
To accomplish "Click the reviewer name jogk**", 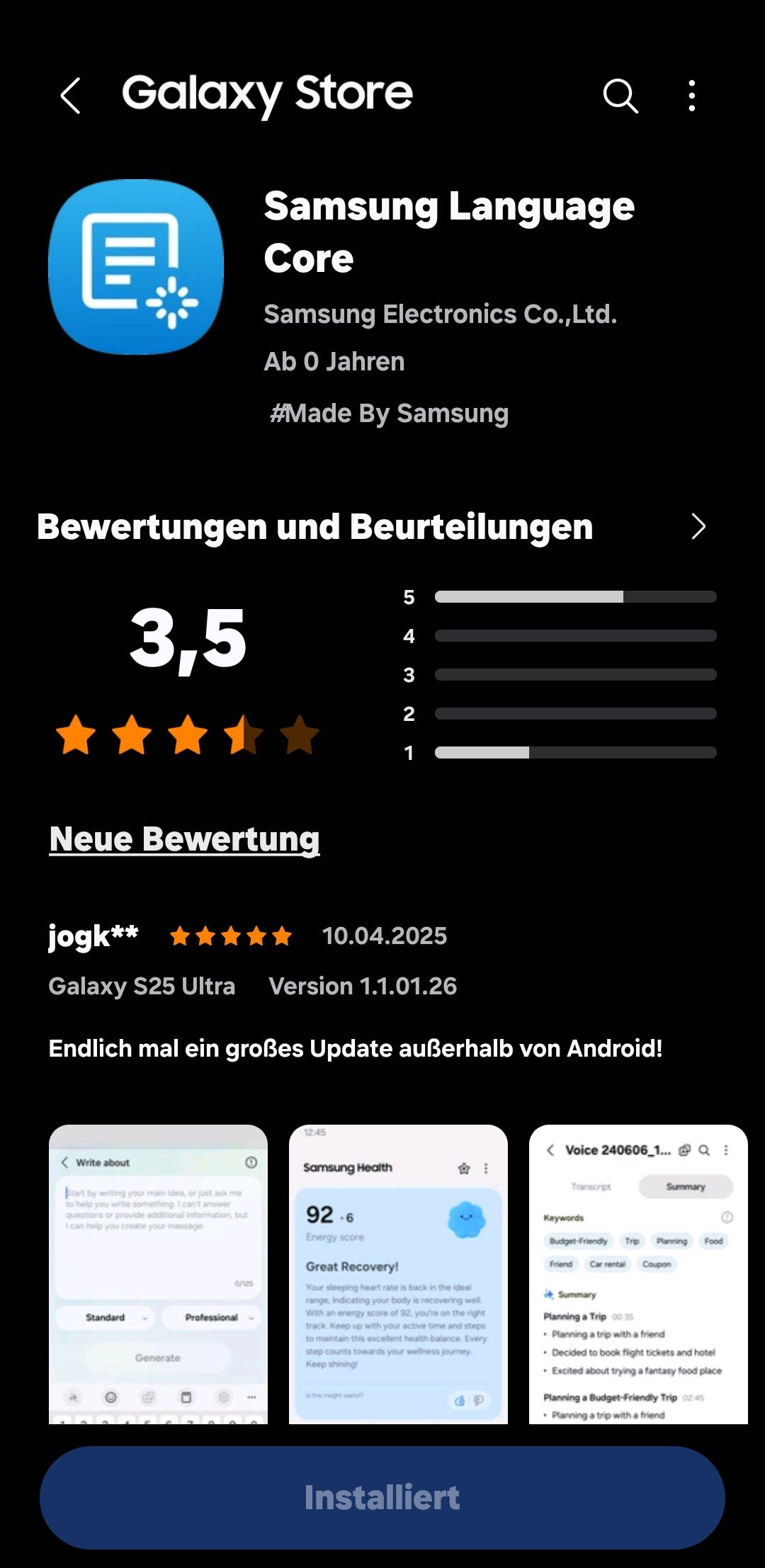I will 93,936.
